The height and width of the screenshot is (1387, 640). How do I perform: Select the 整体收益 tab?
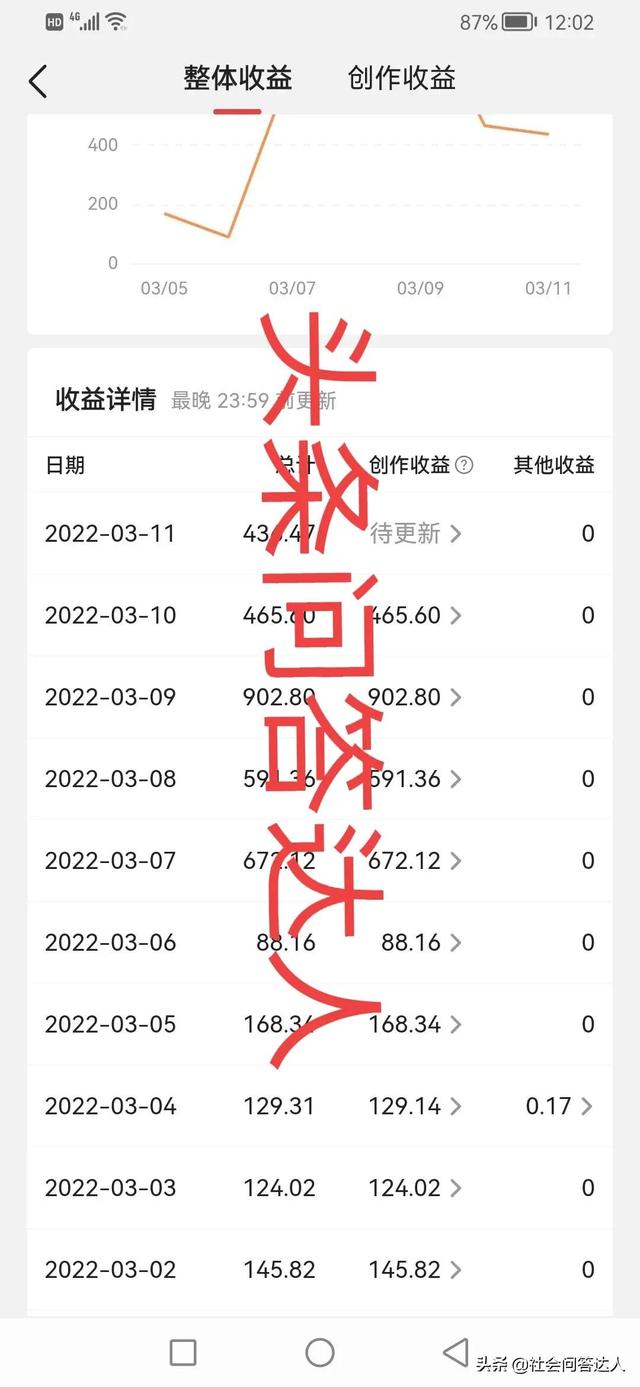click(x=238, y=79)
